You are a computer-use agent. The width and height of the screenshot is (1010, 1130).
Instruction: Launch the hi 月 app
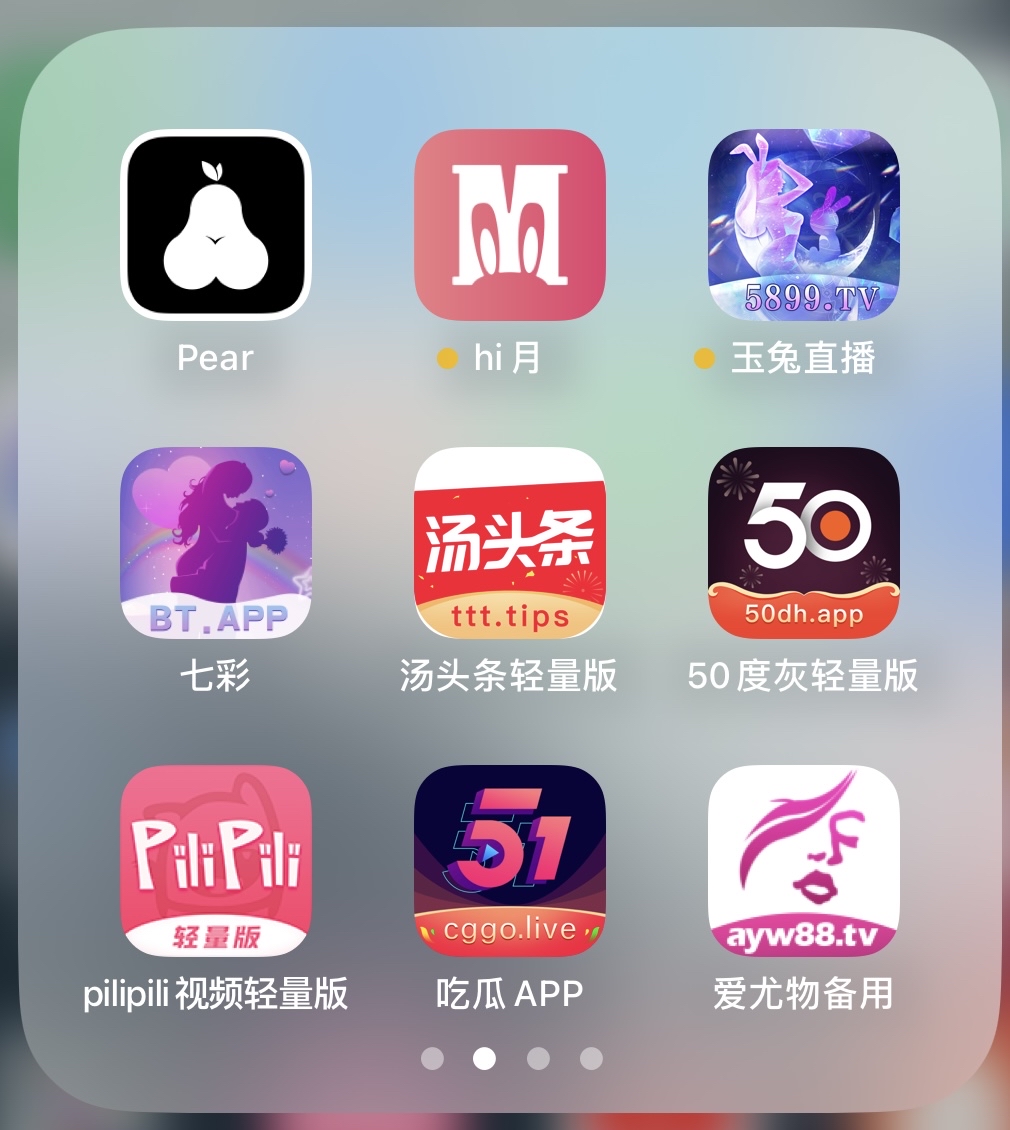click(x=508, y=224)
